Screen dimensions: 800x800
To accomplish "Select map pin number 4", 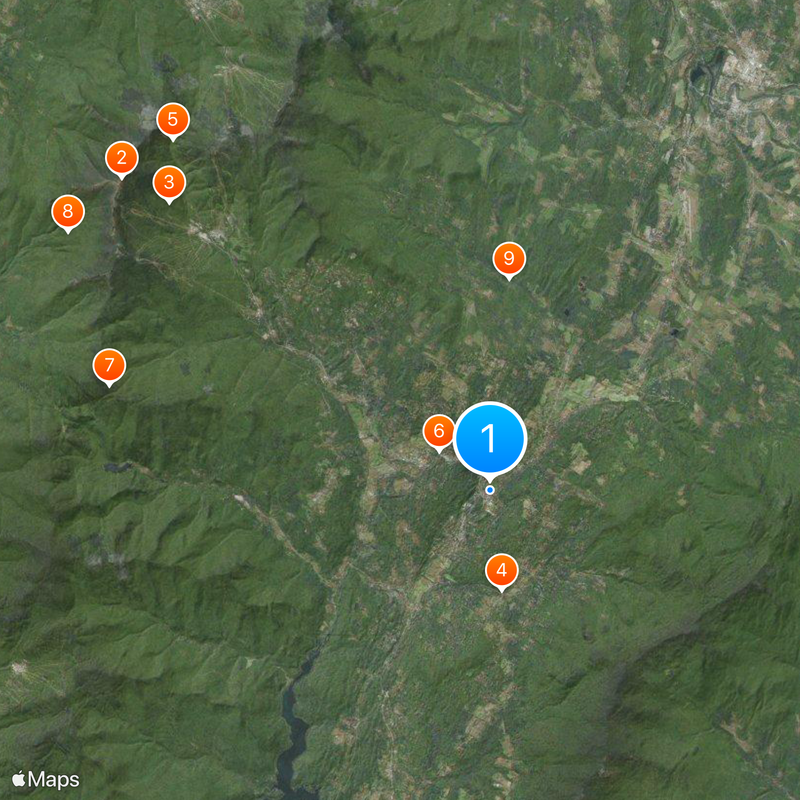I will click(502, 571).
